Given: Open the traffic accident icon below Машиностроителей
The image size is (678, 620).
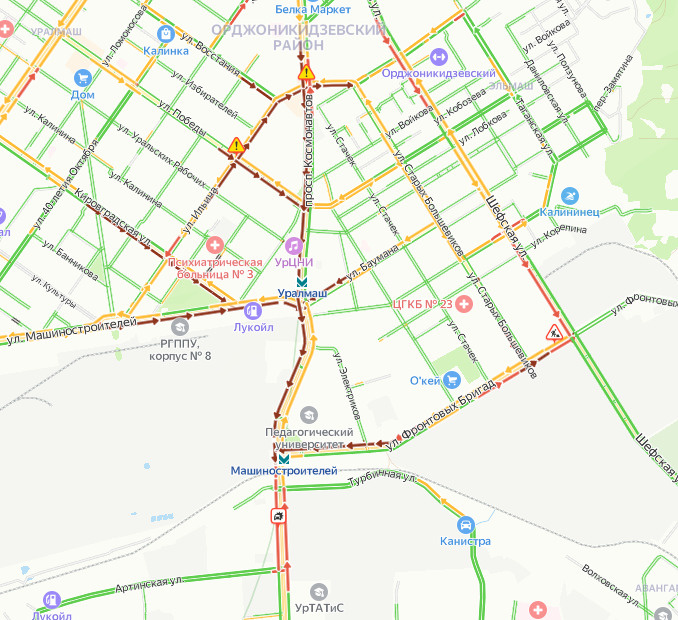Looking at the screenshot, I should [279, 516].
